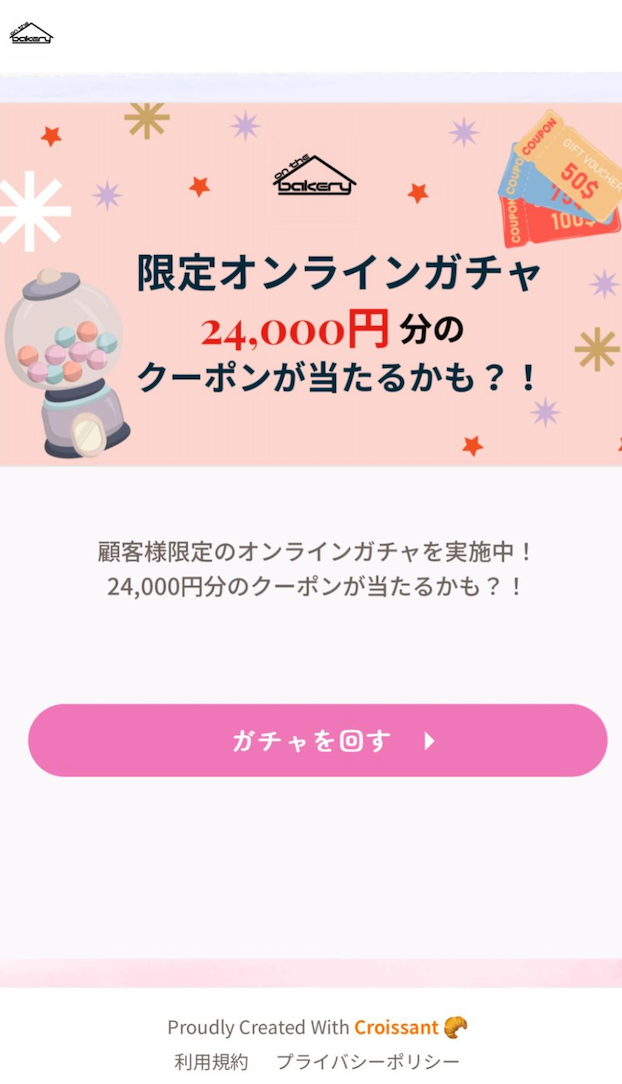Open the プライバシーポリシー link
Viewport: 622px width, 1084px height.
click(x=368, y=1061)
